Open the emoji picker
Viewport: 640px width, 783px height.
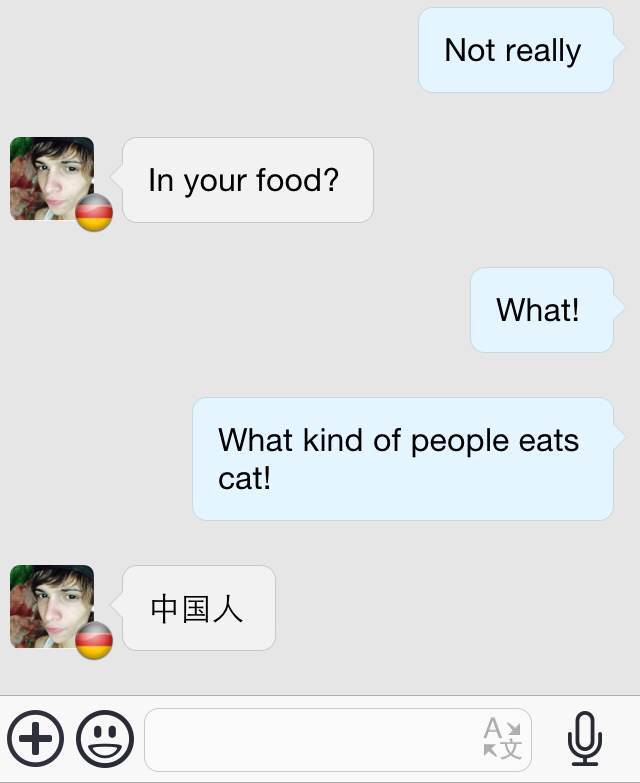[105, 739]
